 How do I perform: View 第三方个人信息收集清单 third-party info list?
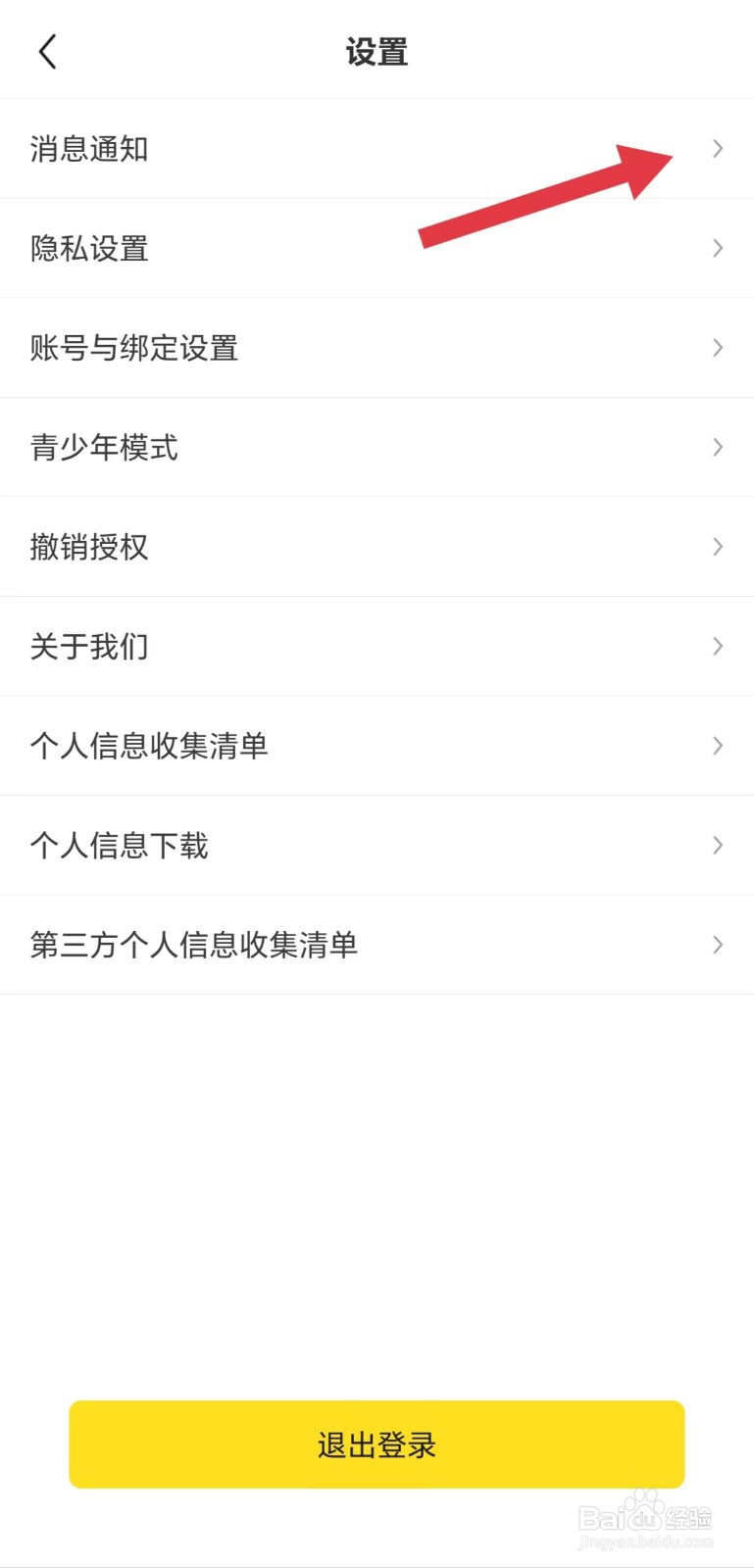tap(191, 945)
